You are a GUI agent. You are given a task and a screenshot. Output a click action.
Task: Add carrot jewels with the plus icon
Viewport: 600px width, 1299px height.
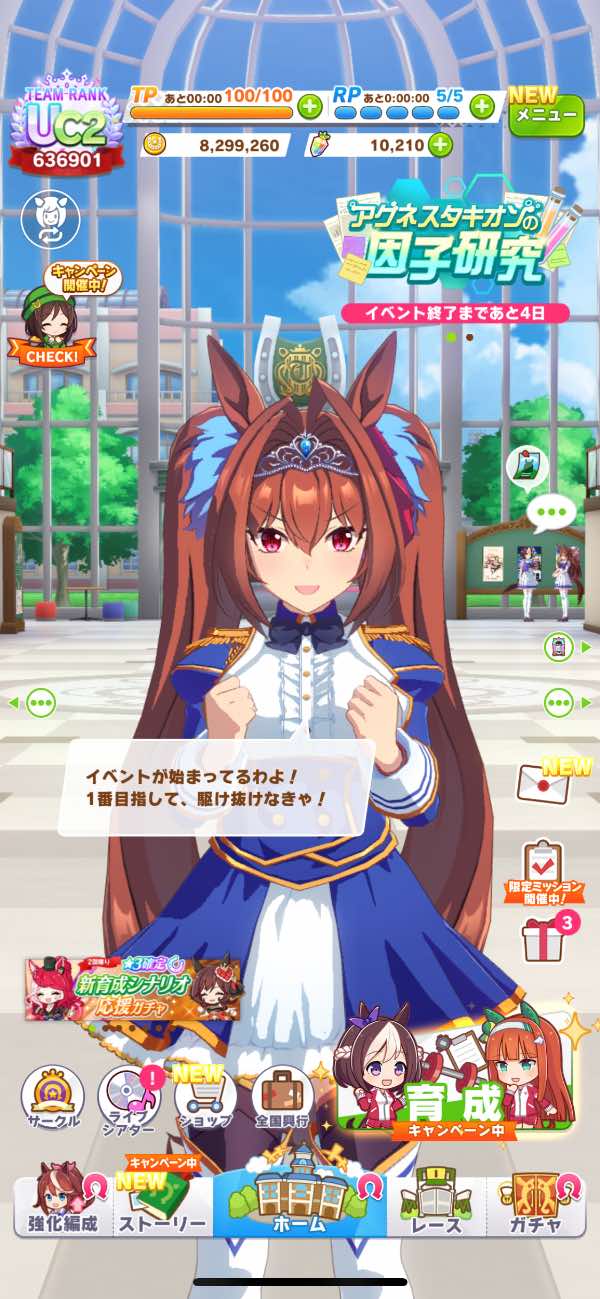(x=440, y=145)
